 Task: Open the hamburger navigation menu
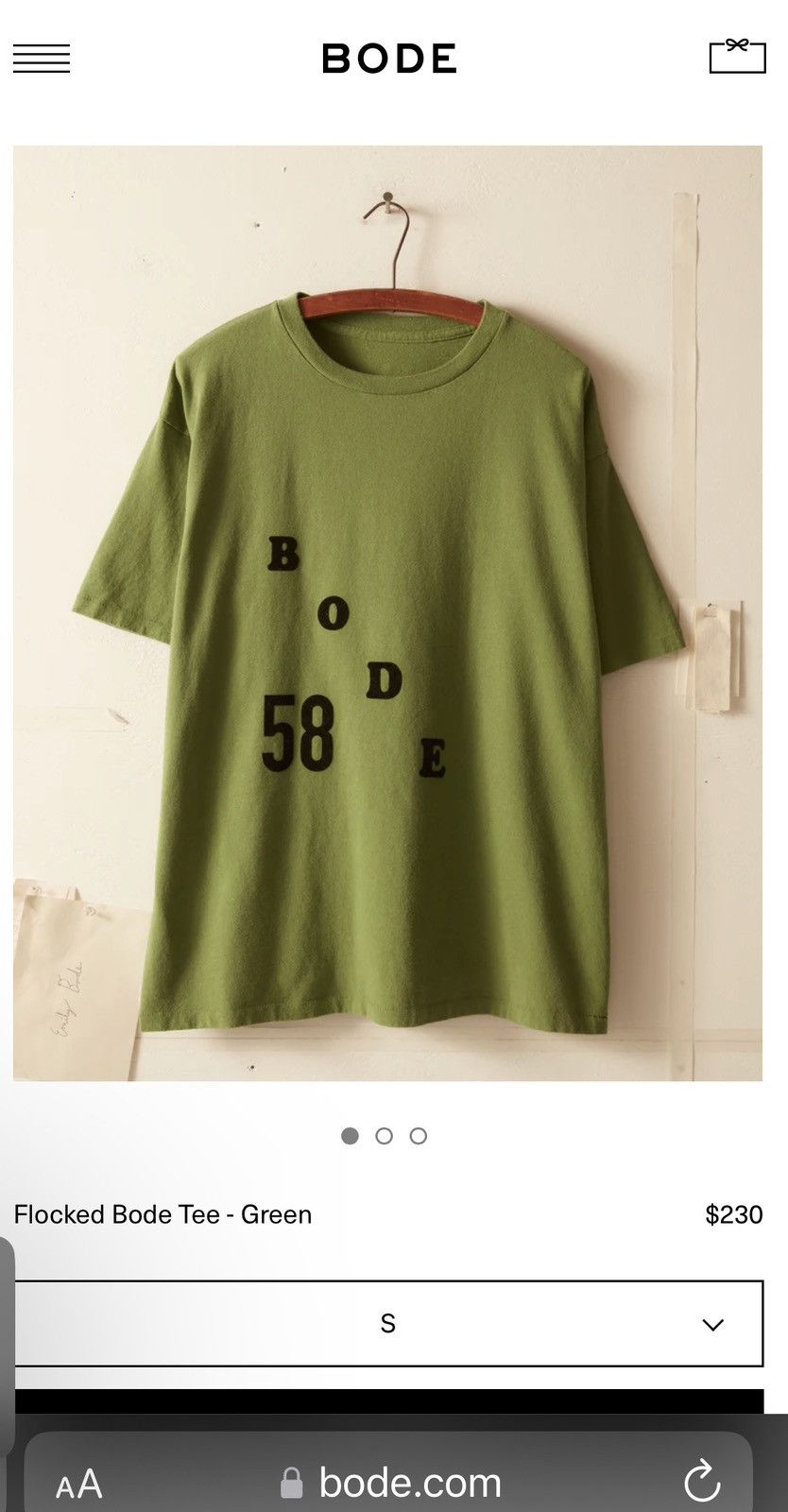pyautogui.click(x=42, y=59)
